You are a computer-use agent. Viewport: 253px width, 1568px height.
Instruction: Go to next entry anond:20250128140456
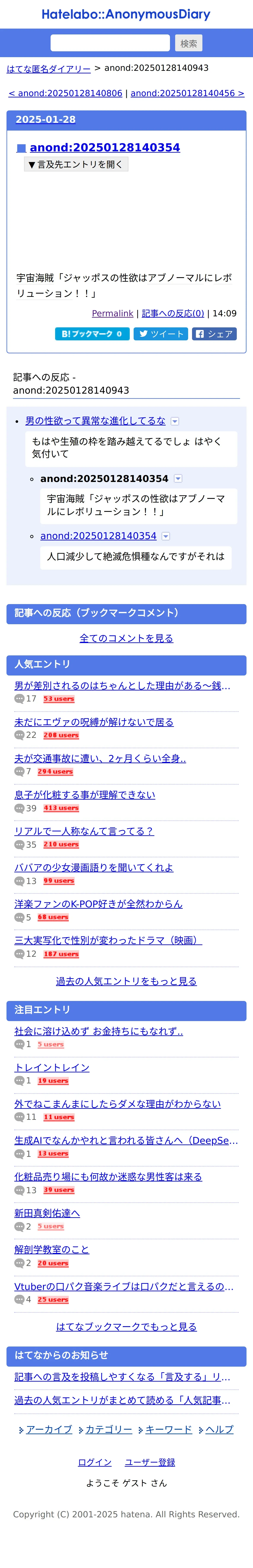pos(187,93)
